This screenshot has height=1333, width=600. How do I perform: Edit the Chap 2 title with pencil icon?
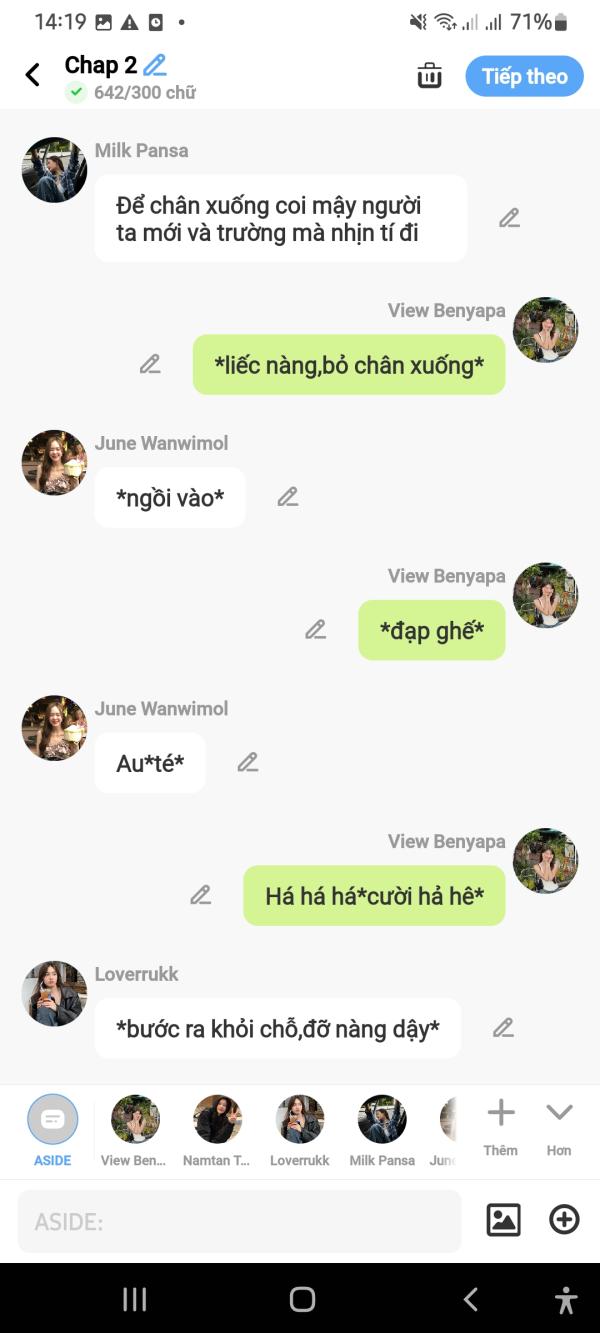pyautogui.click(x=154, y=66)
